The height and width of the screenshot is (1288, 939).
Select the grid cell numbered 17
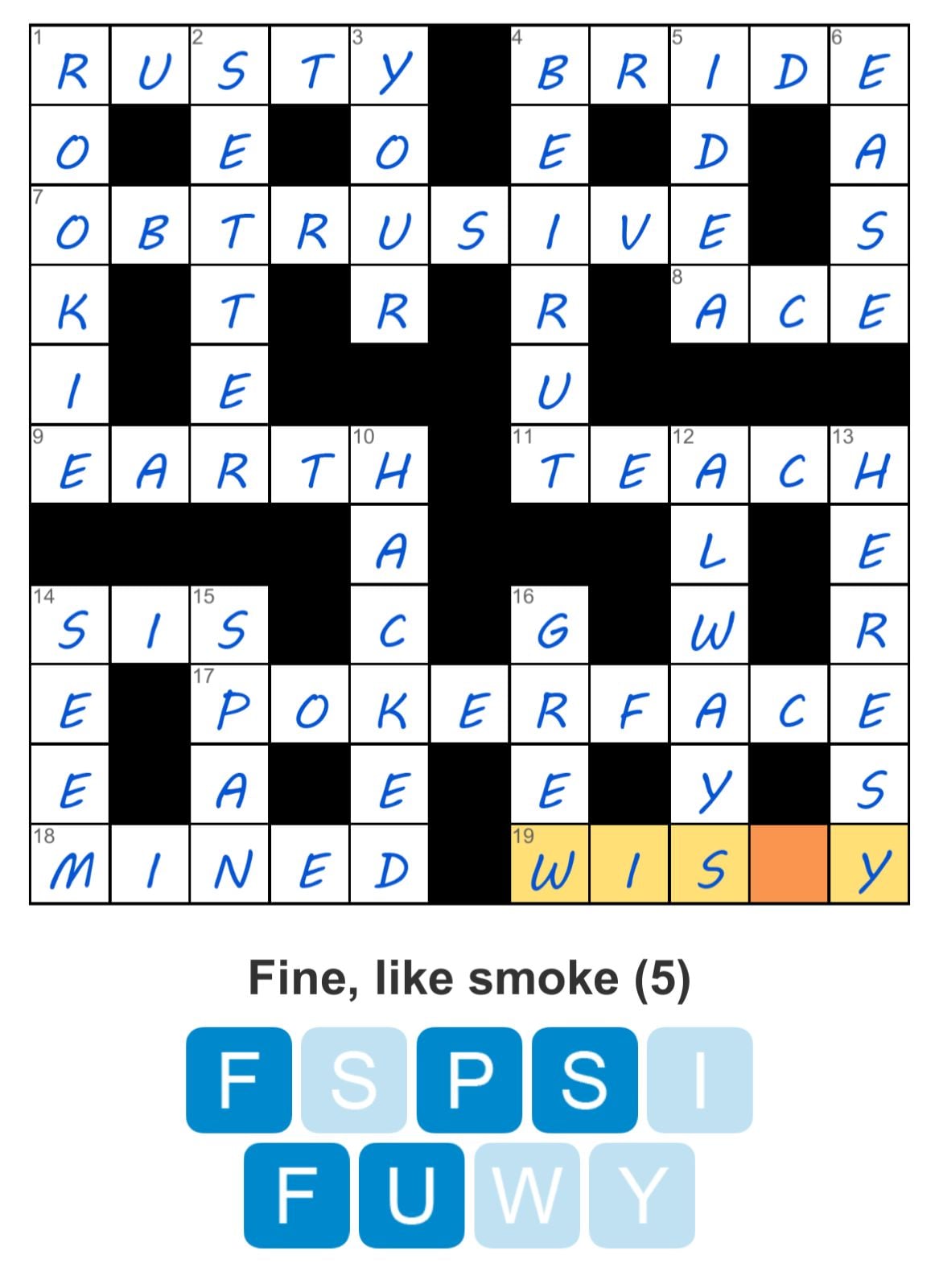pyautogui.click(x=230, y=705)
